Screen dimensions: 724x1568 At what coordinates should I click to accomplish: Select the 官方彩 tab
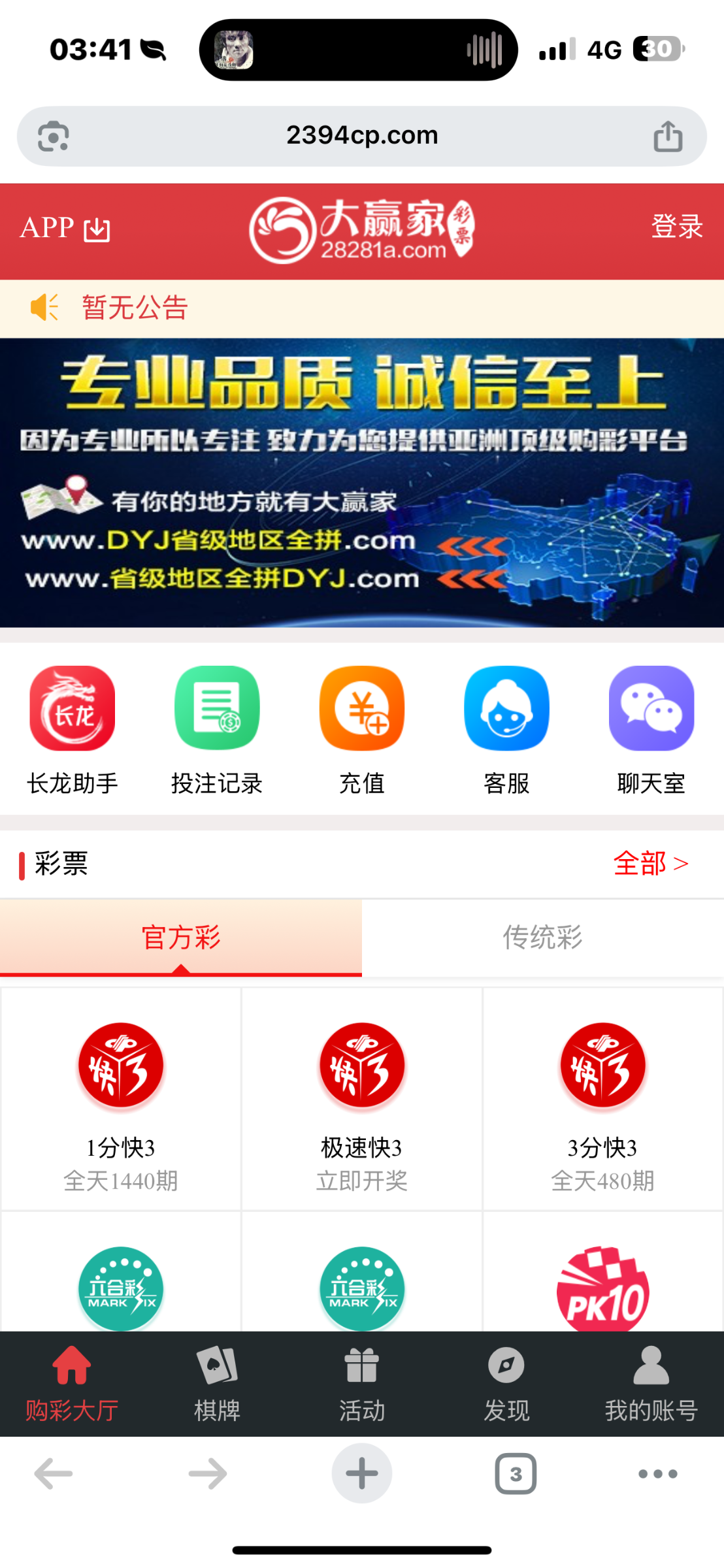tap(181, 937)
